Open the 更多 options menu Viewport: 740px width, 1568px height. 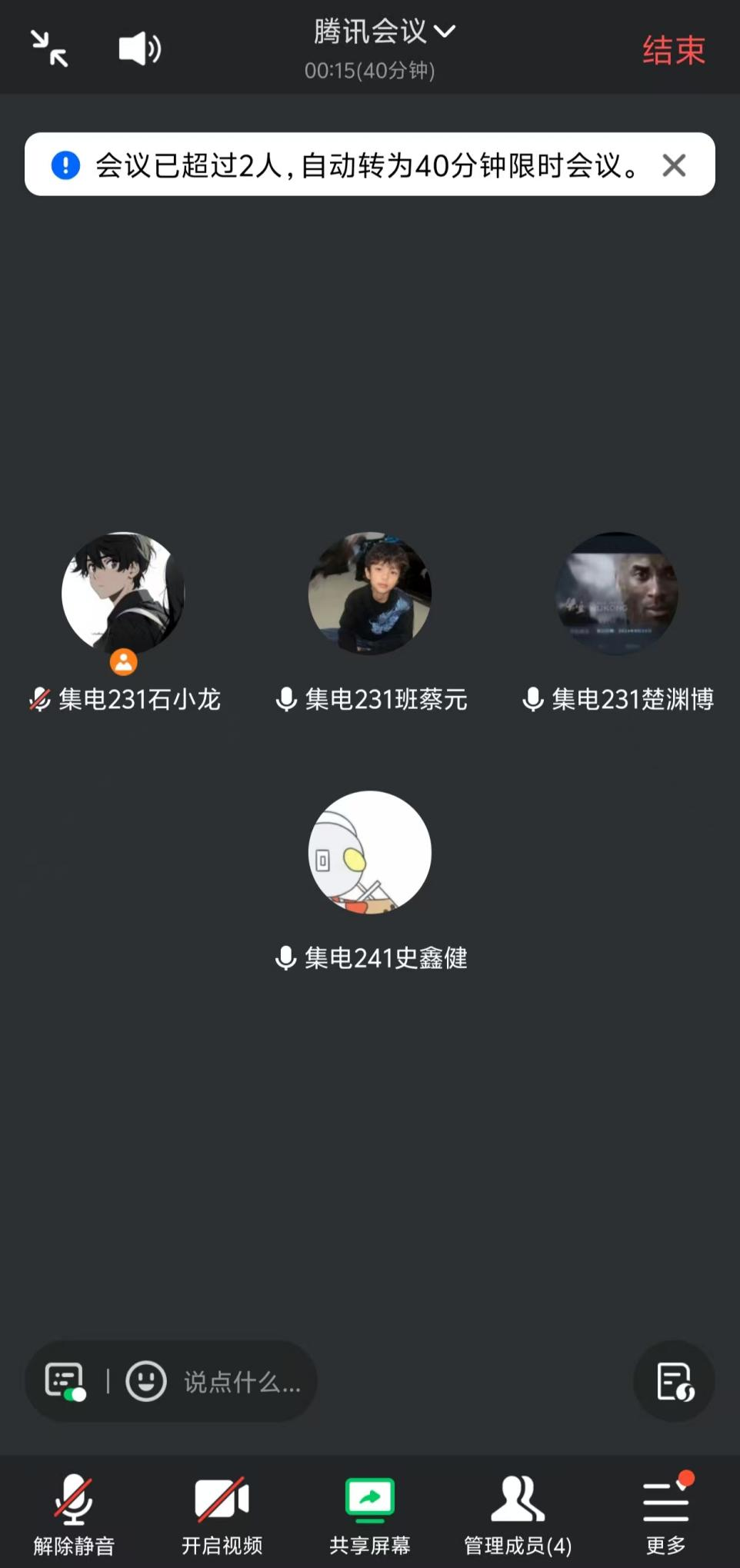[665, 1512]
